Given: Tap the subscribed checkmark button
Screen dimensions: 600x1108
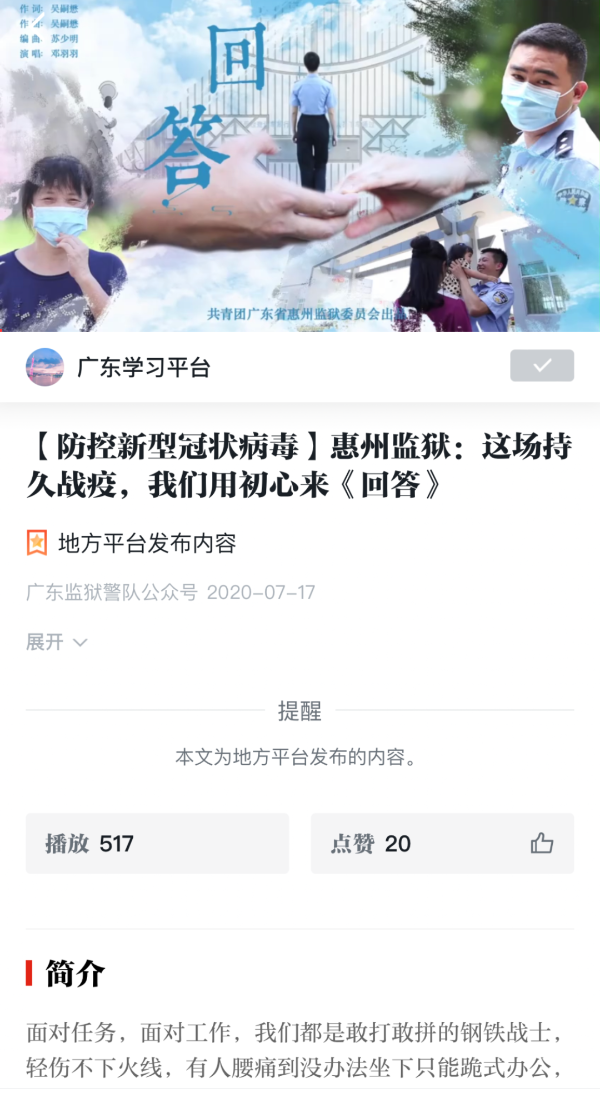Looking at the screenshot, I should click(541, 366).
